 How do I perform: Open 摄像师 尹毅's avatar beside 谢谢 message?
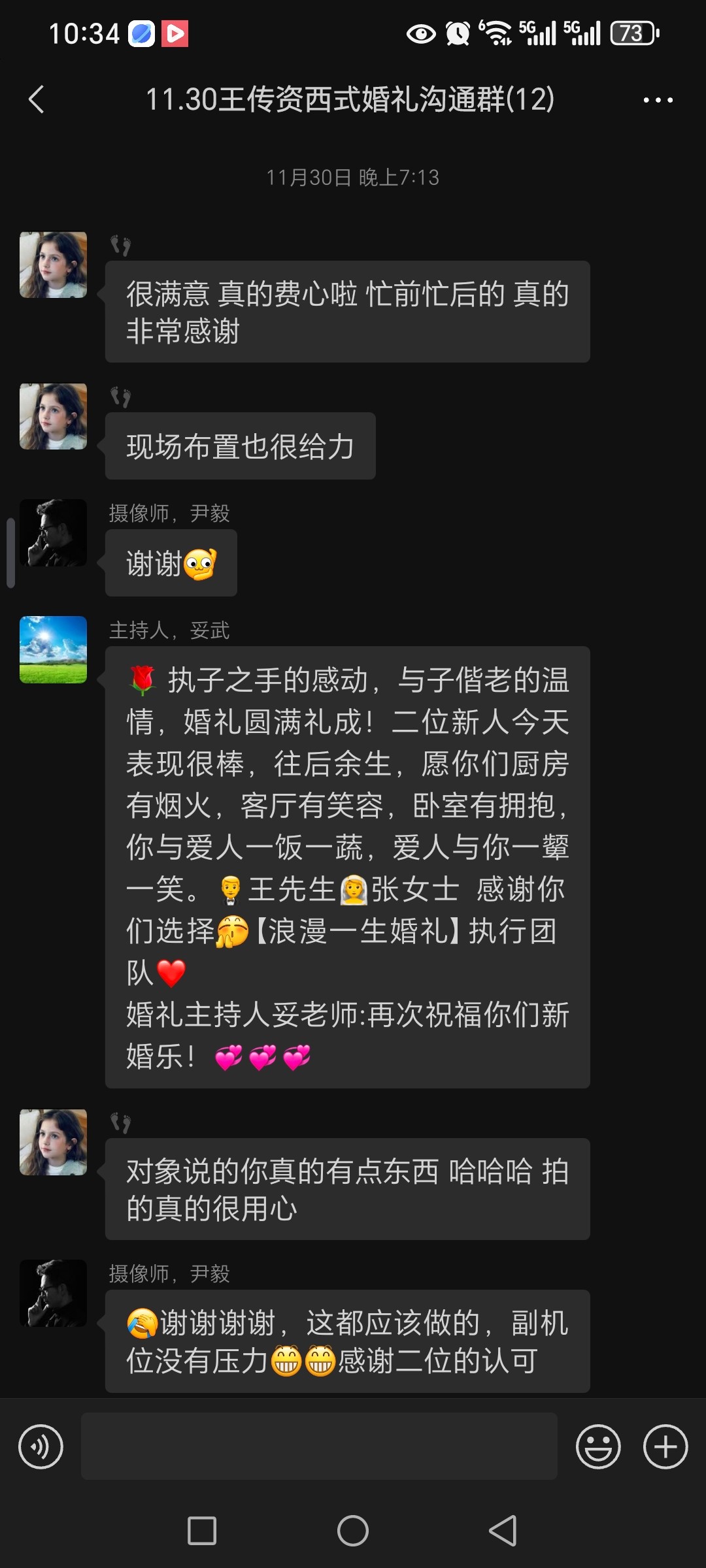pos(53,532)
